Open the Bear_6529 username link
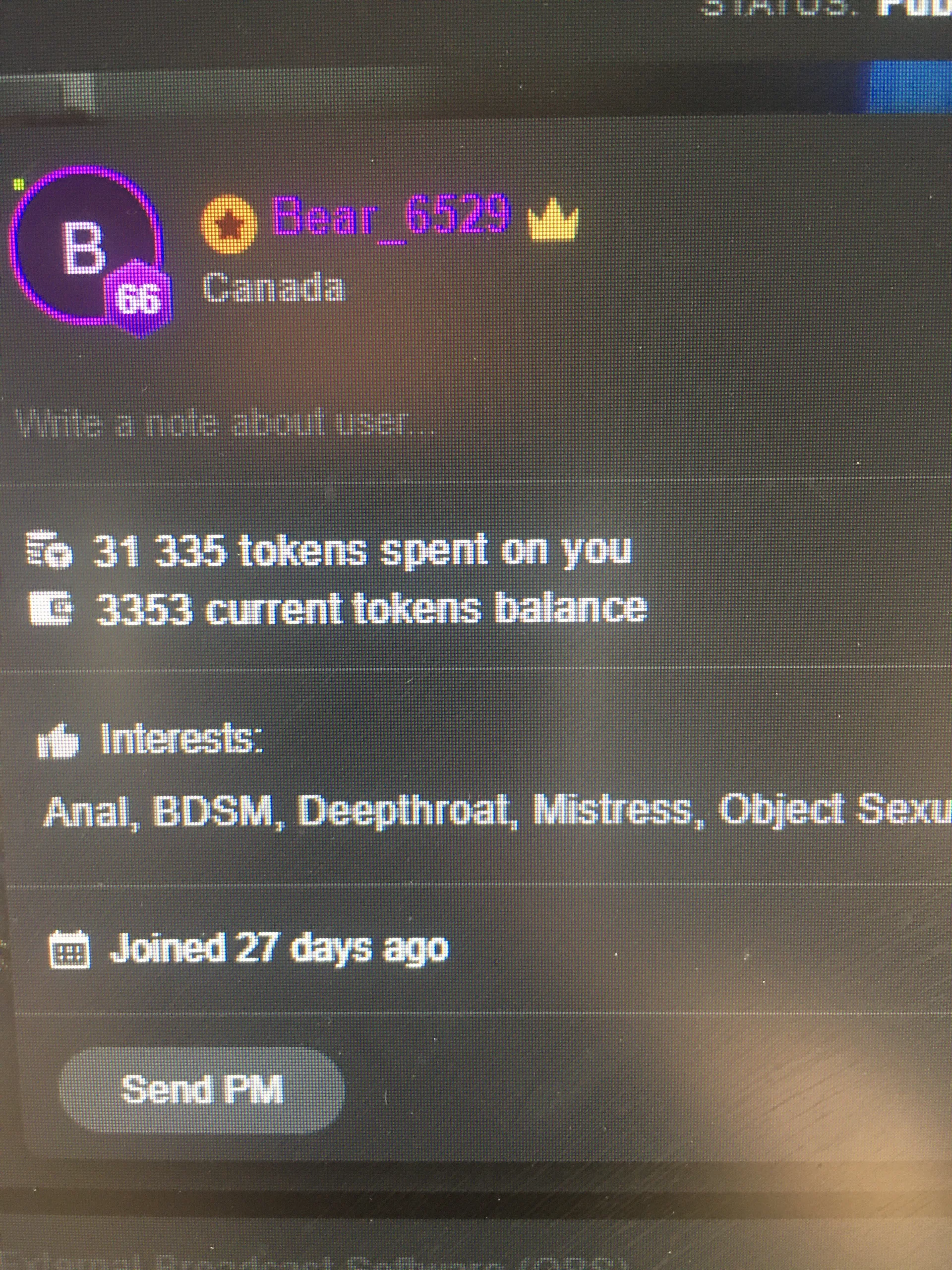This screenshot has width=952, height=1270. 391,216
